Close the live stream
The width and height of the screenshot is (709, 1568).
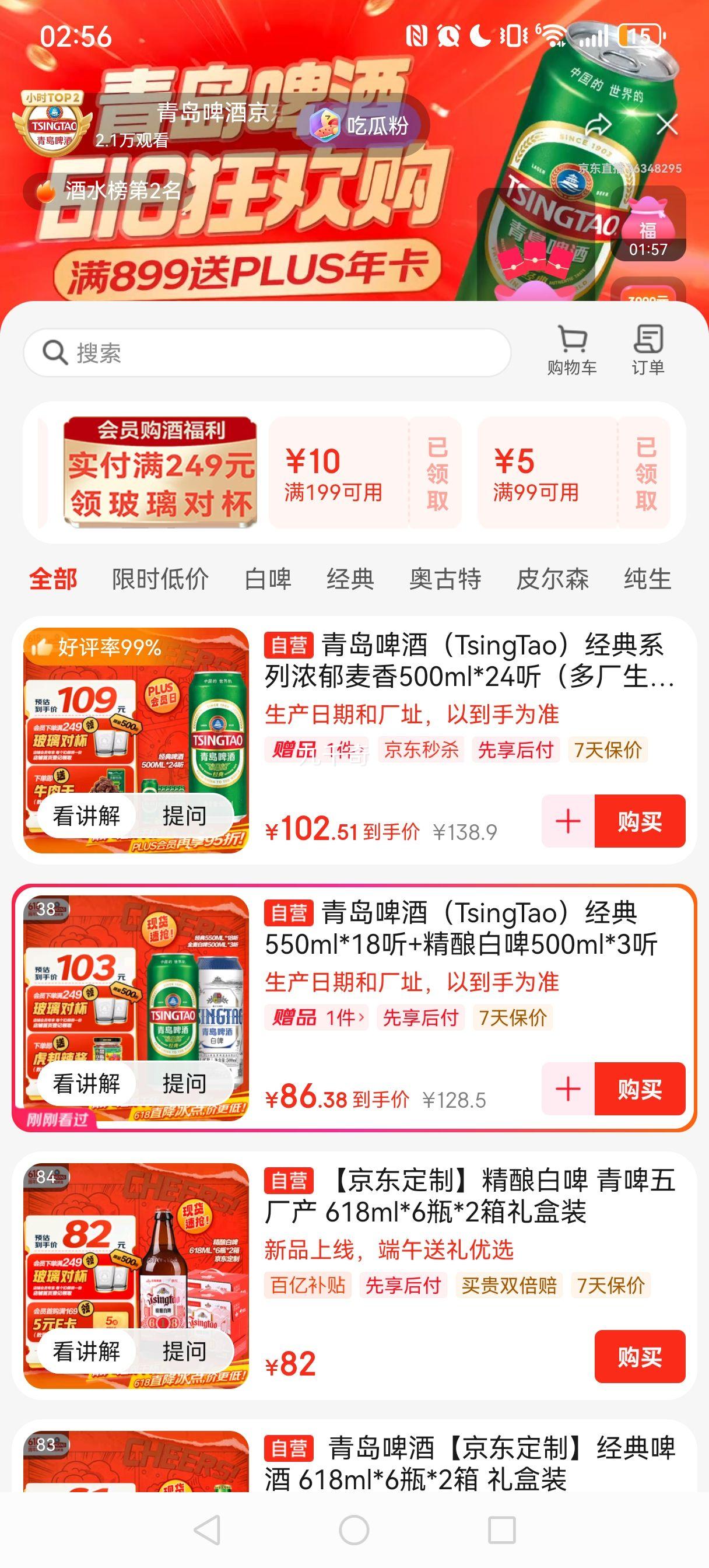point(667,125)
